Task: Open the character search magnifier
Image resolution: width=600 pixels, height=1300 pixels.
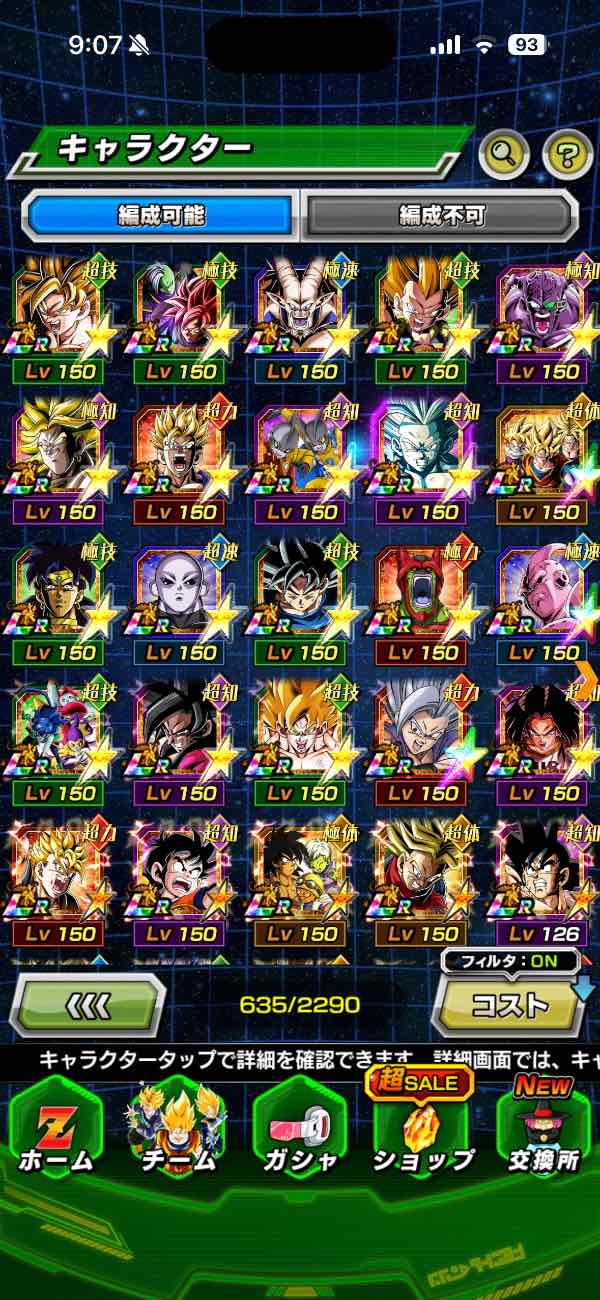Action: (x=505, y=153)
